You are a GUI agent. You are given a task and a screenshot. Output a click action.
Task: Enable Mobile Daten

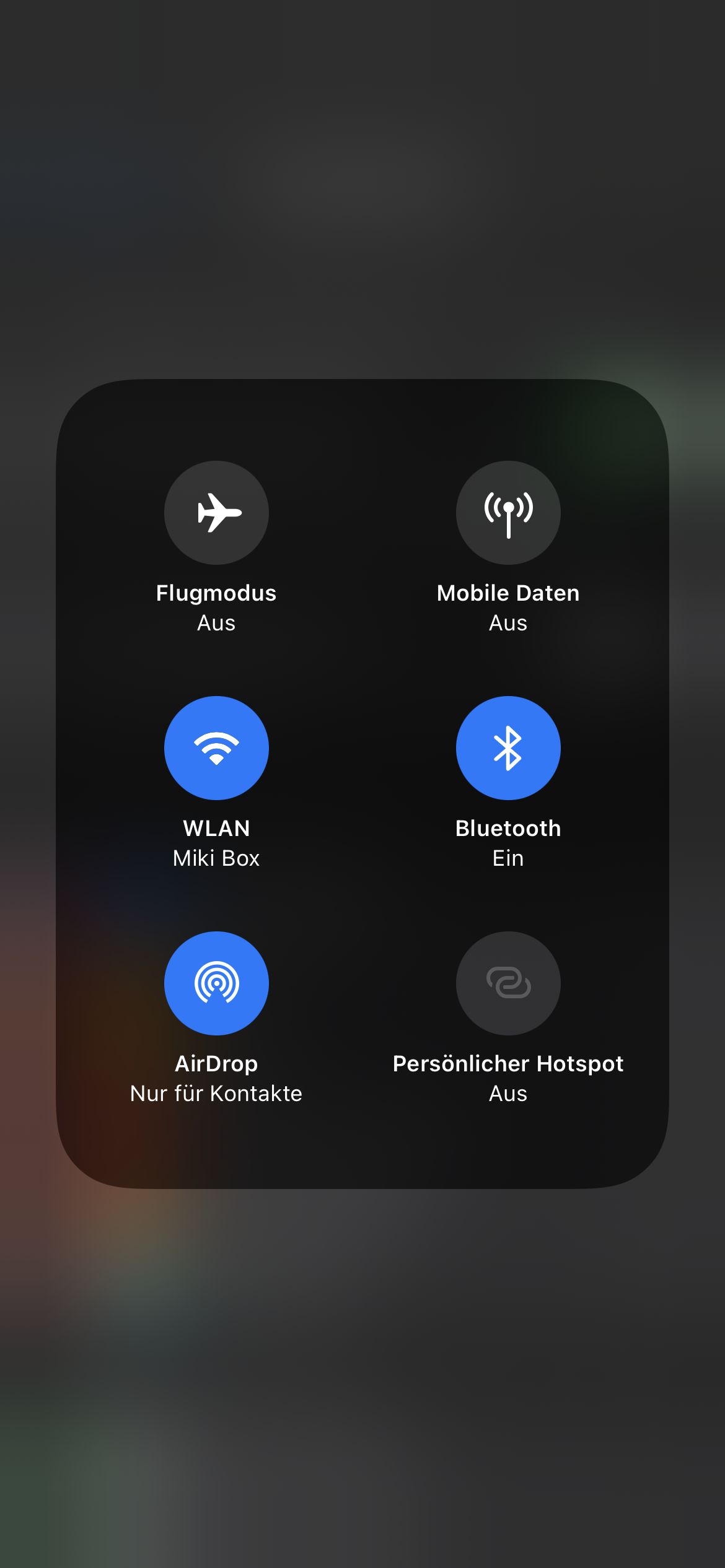(508, 513)
